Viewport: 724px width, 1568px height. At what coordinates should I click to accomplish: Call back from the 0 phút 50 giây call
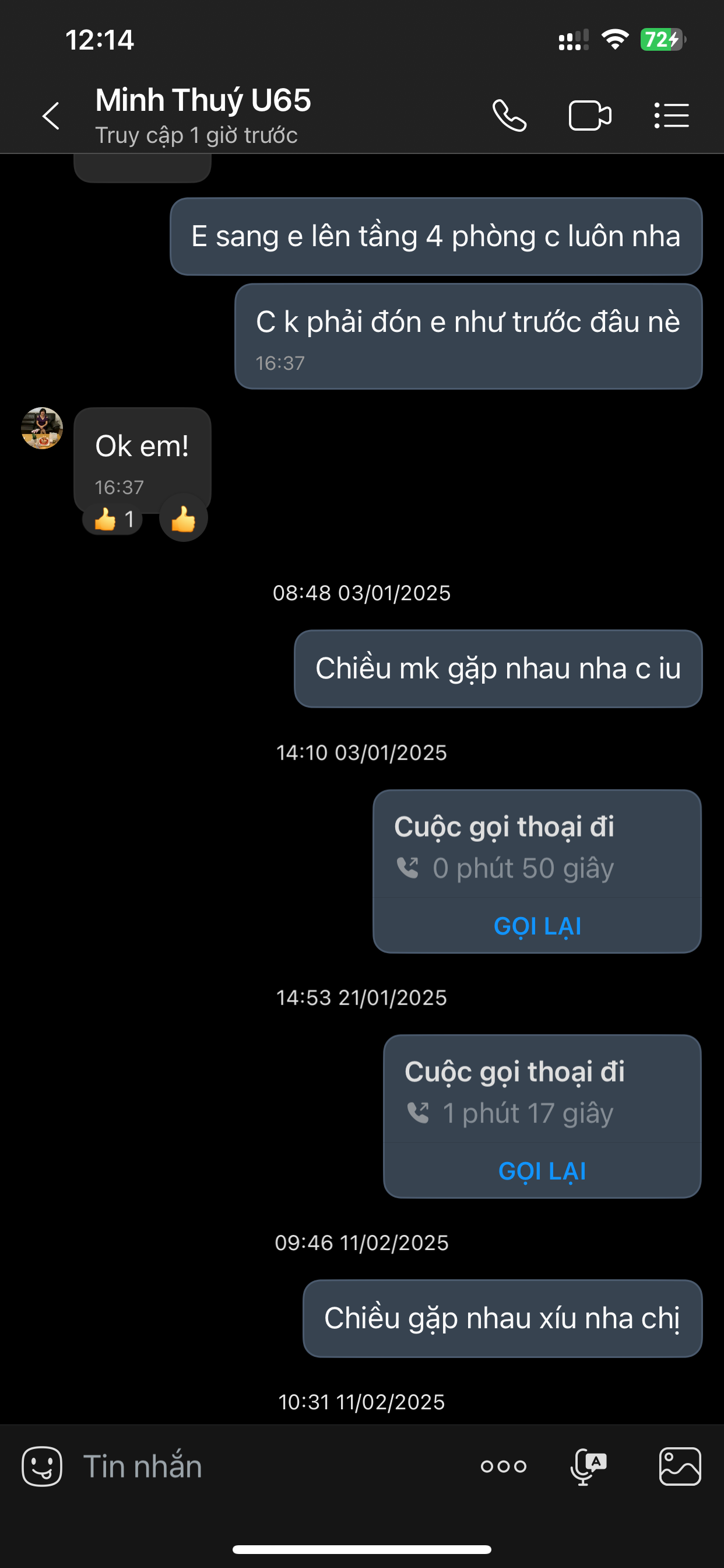tap(537, 926)
